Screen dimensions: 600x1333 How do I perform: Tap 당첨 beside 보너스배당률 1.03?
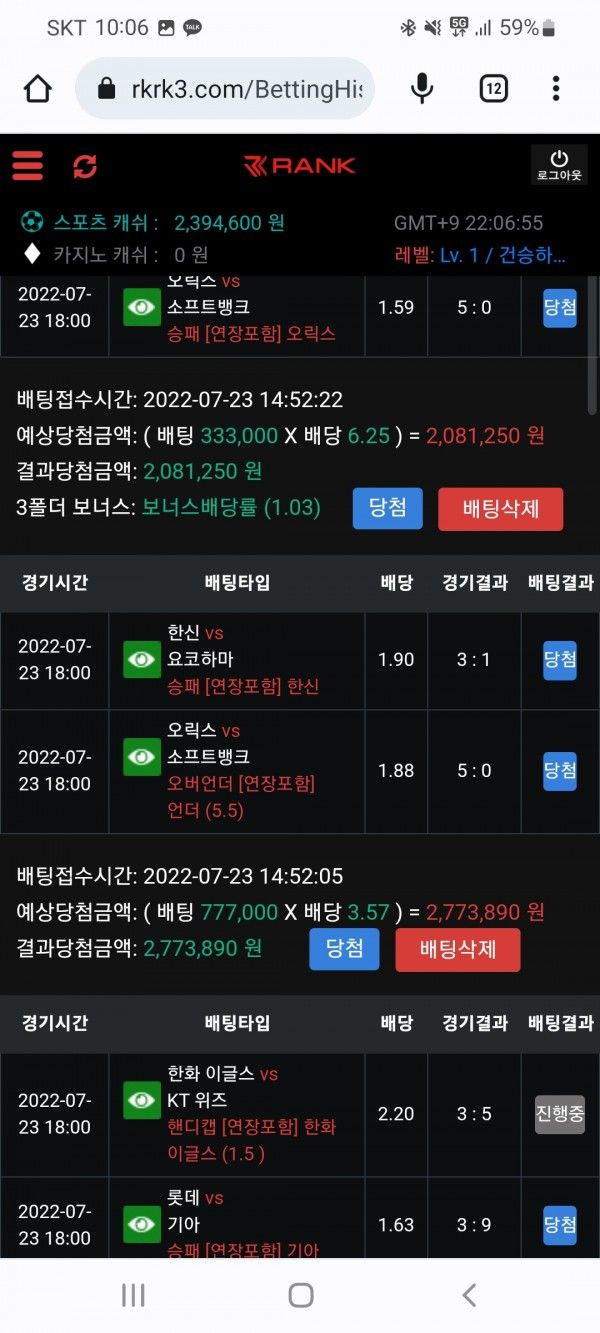(x=387, y=508)
